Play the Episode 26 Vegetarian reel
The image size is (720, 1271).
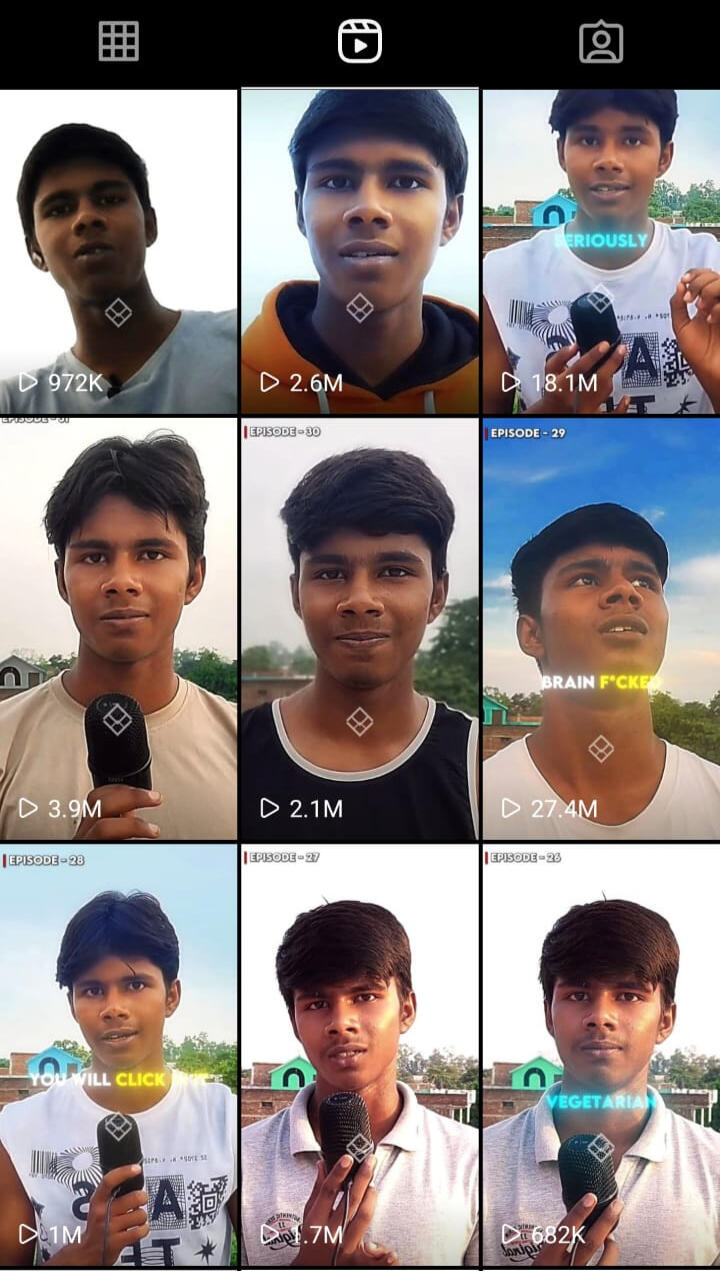pyautogui.click(x=601, y=1054)
